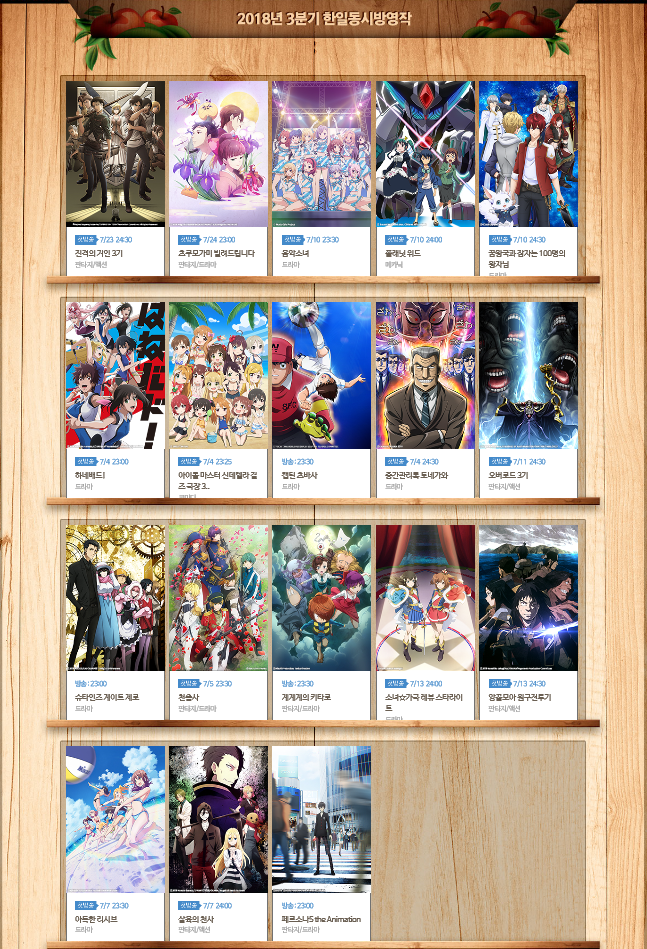View 꿈왕국과 잠자는 100명의 왕자님

click(x=528, y=155)
